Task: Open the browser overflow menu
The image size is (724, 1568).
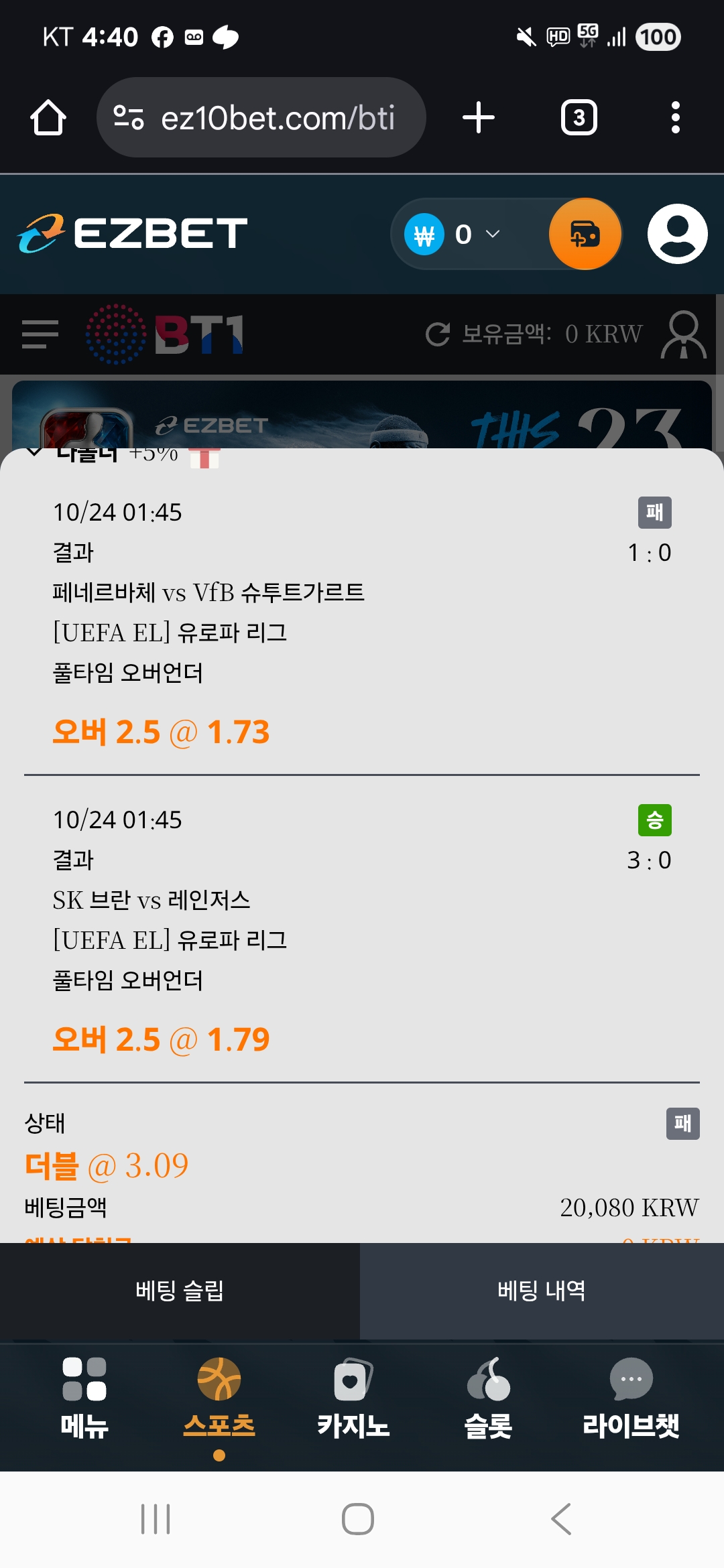Action: pos(675,118)
